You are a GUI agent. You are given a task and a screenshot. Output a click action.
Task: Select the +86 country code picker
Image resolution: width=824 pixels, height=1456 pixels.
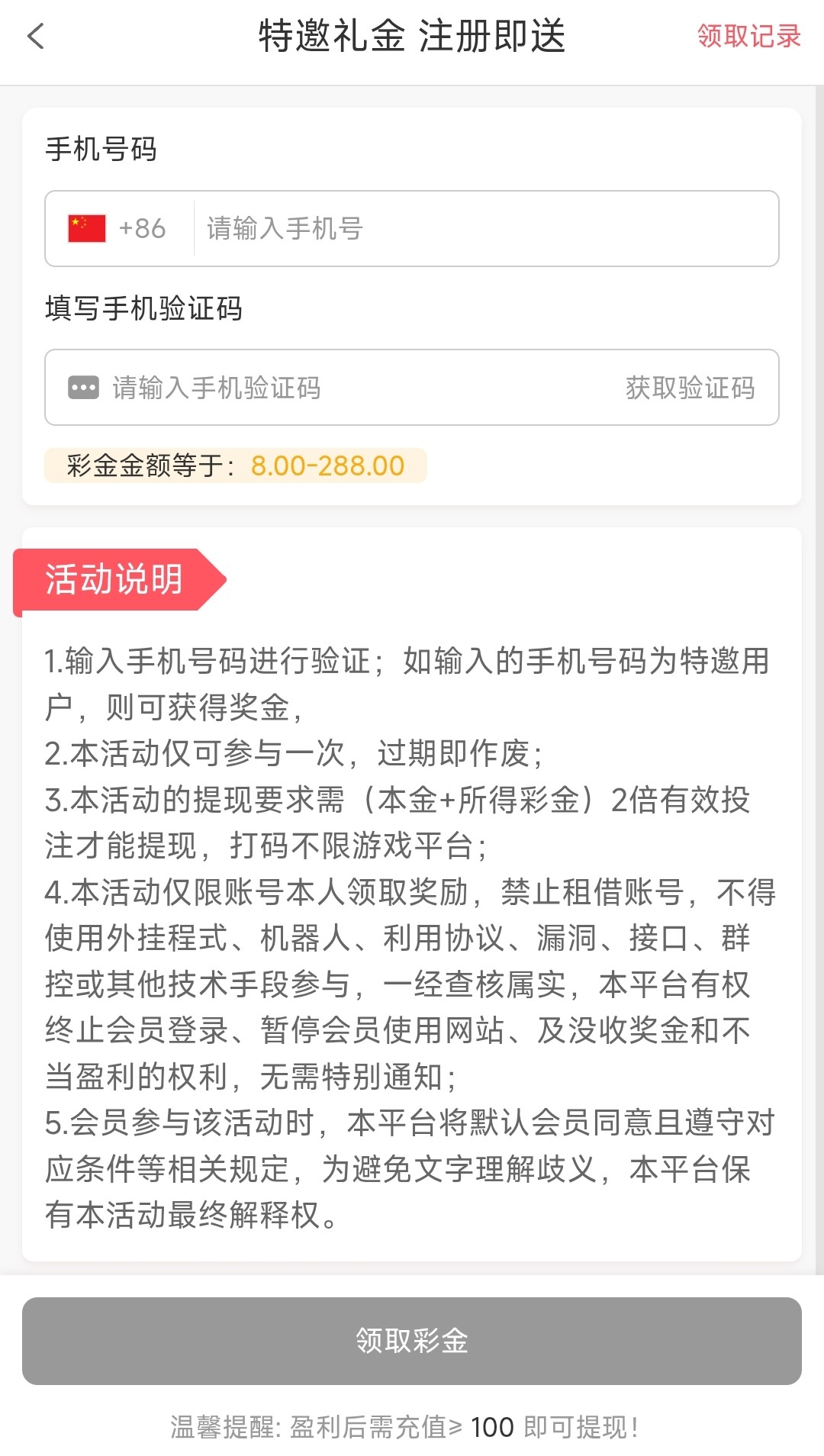pos(118,228)
